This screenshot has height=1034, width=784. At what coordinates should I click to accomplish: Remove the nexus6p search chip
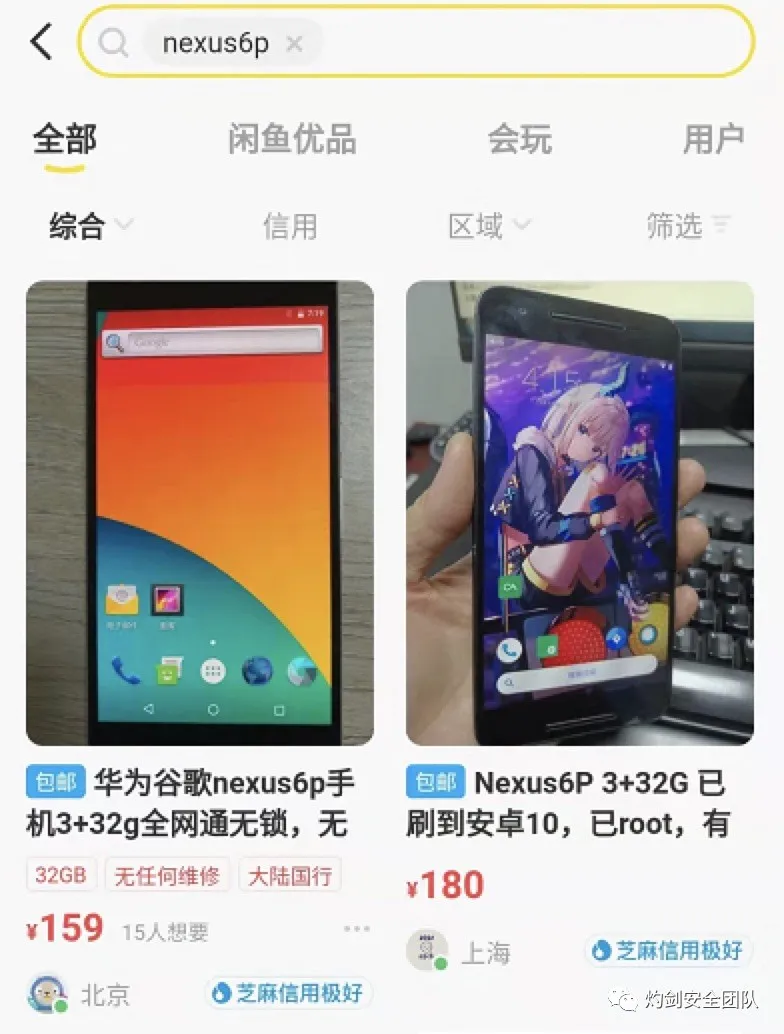294,43
